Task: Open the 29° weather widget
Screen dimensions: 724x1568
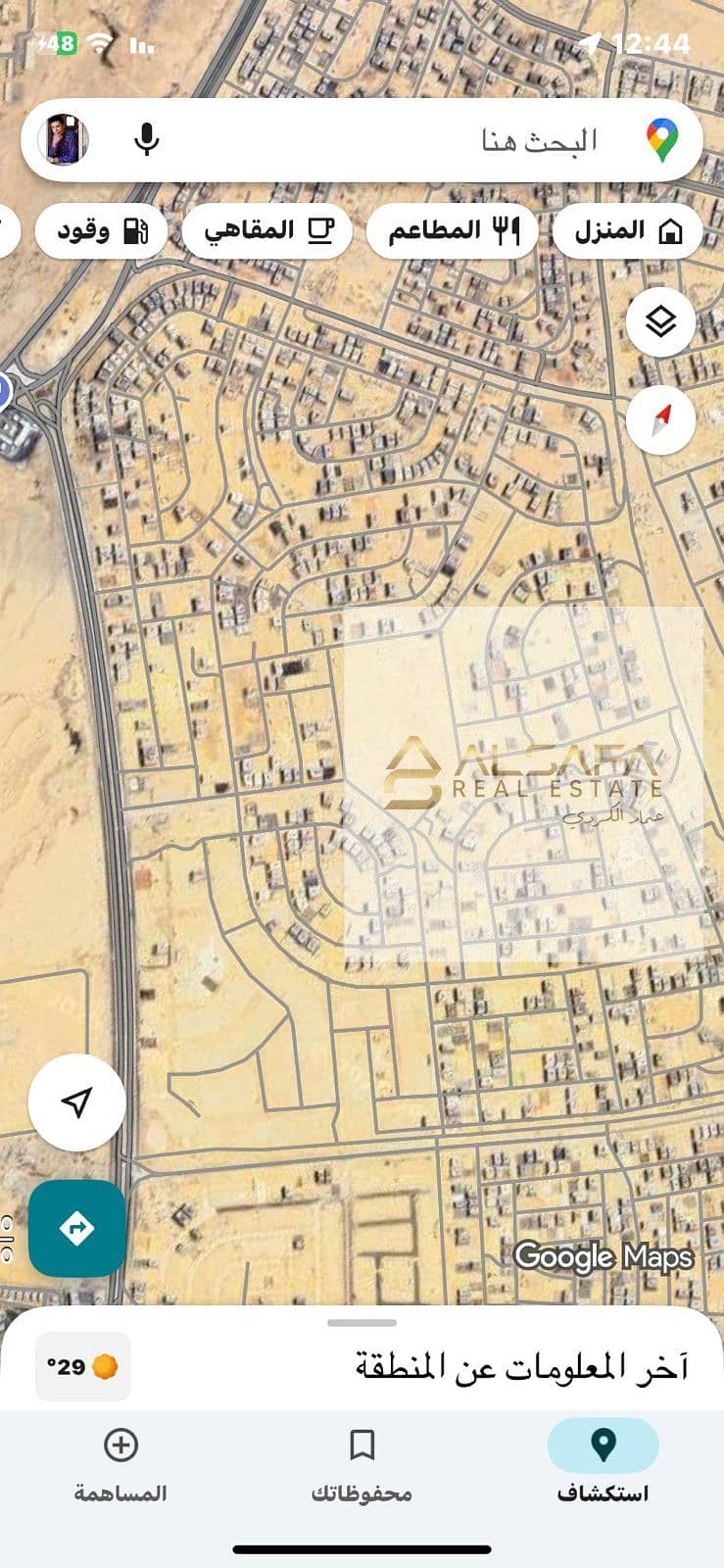Action: 82,1366
